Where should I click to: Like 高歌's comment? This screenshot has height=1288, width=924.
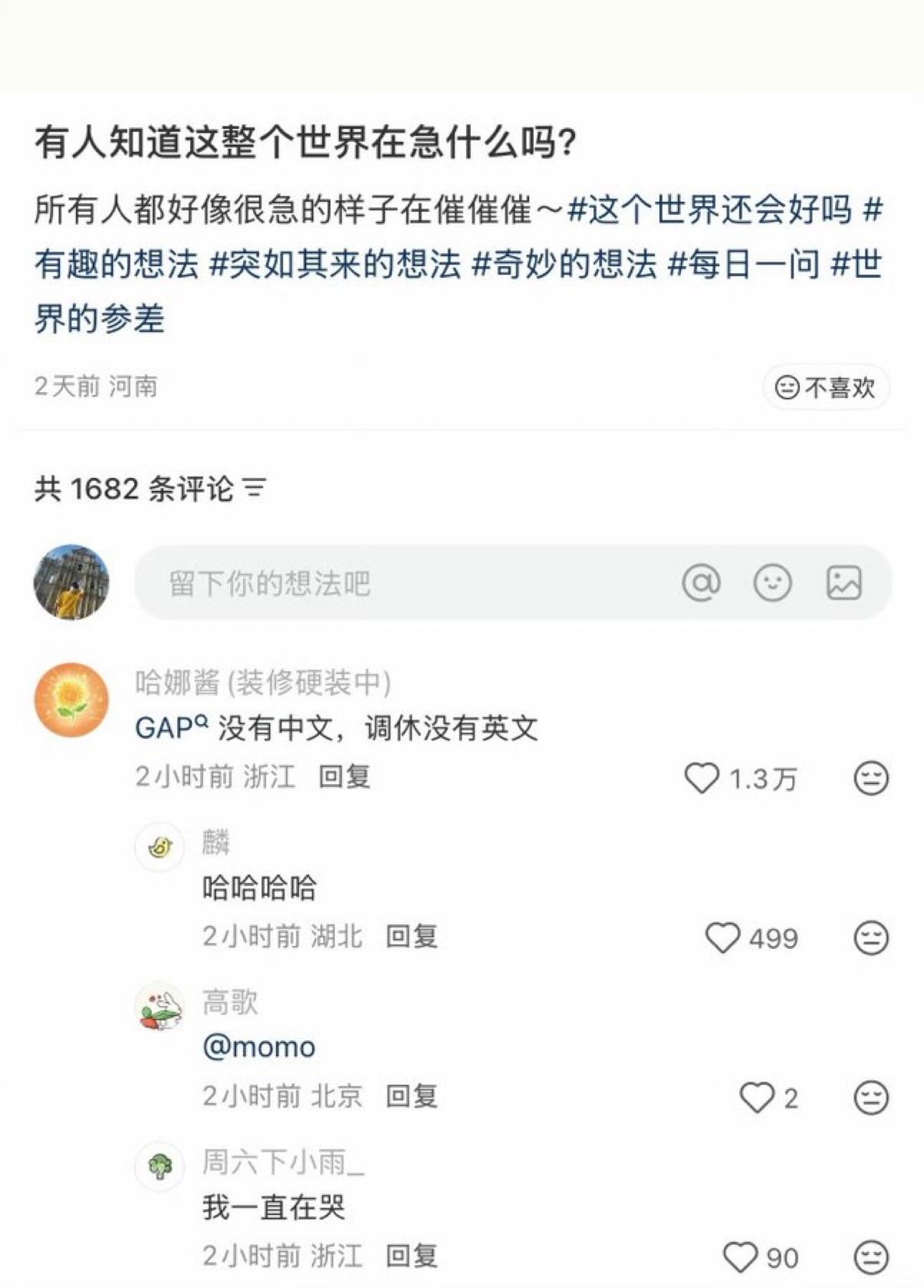[x=757, y=1098]
